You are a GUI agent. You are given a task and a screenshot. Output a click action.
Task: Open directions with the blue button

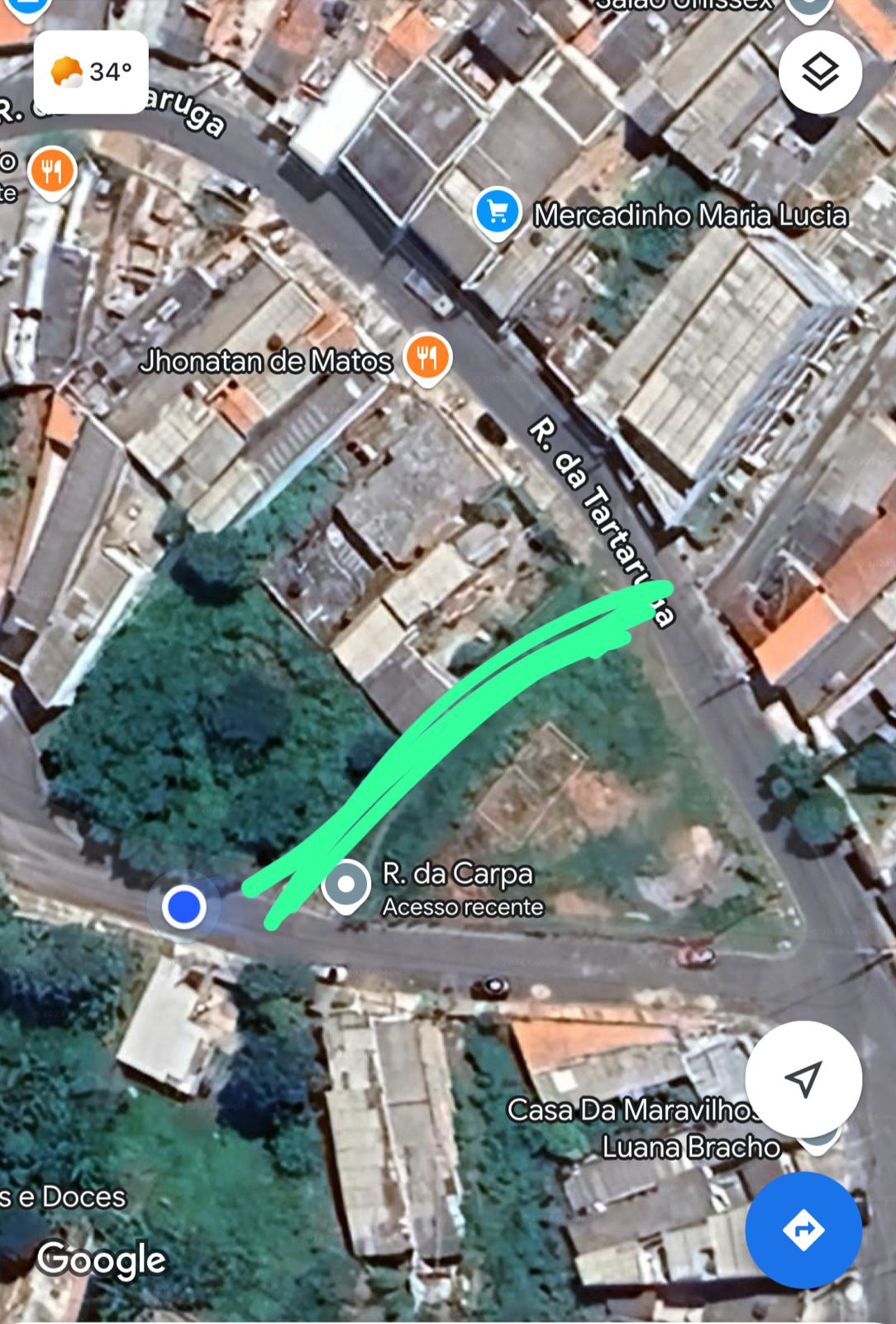coord(803,1230)
